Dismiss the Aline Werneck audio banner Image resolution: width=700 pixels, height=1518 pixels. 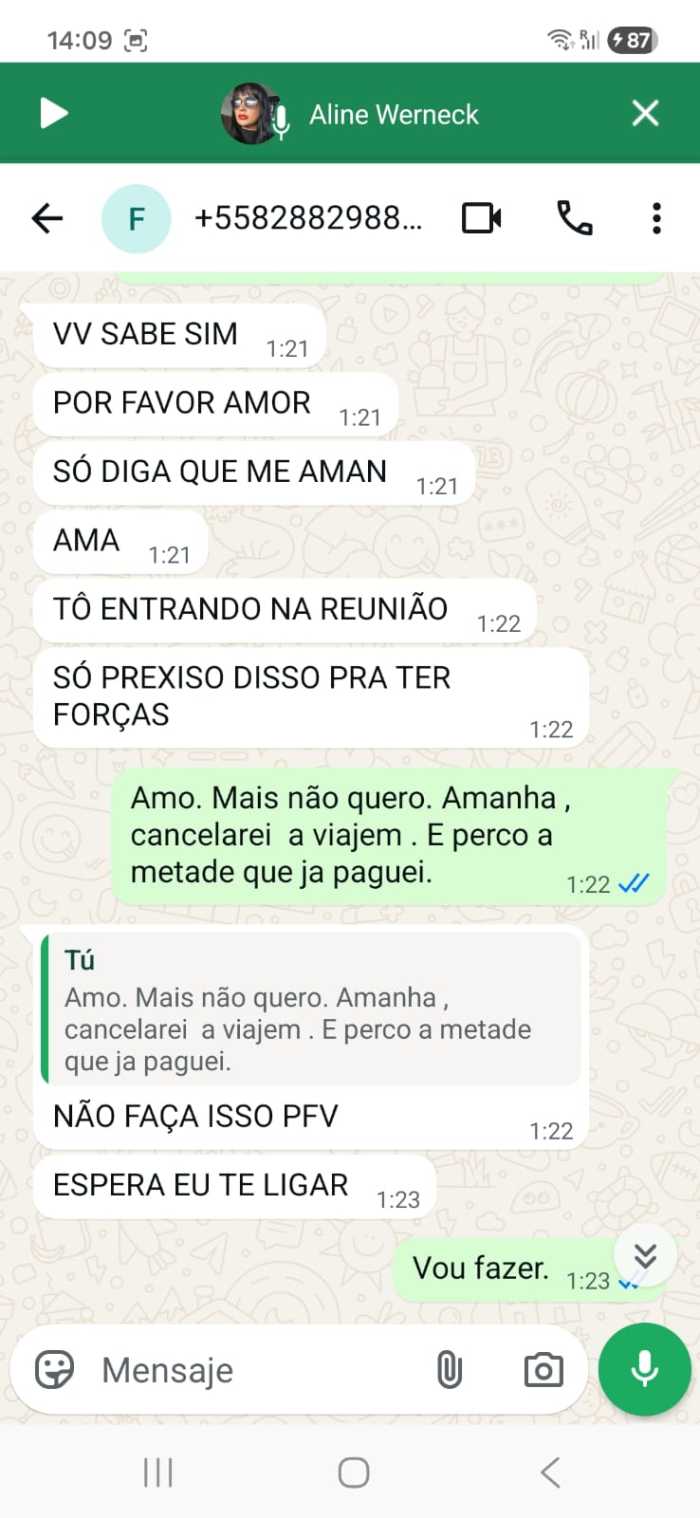(645, 114)
